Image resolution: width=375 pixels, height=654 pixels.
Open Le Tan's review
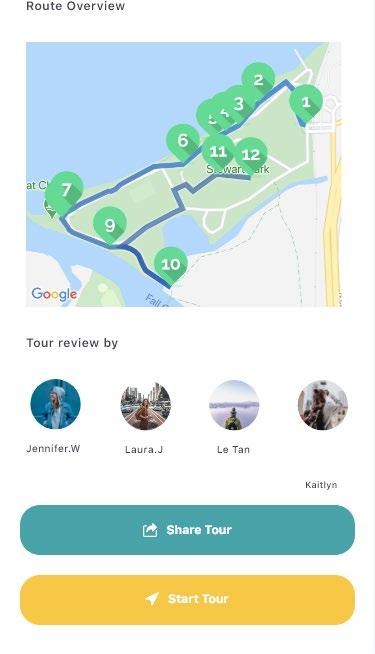(234, 405)
